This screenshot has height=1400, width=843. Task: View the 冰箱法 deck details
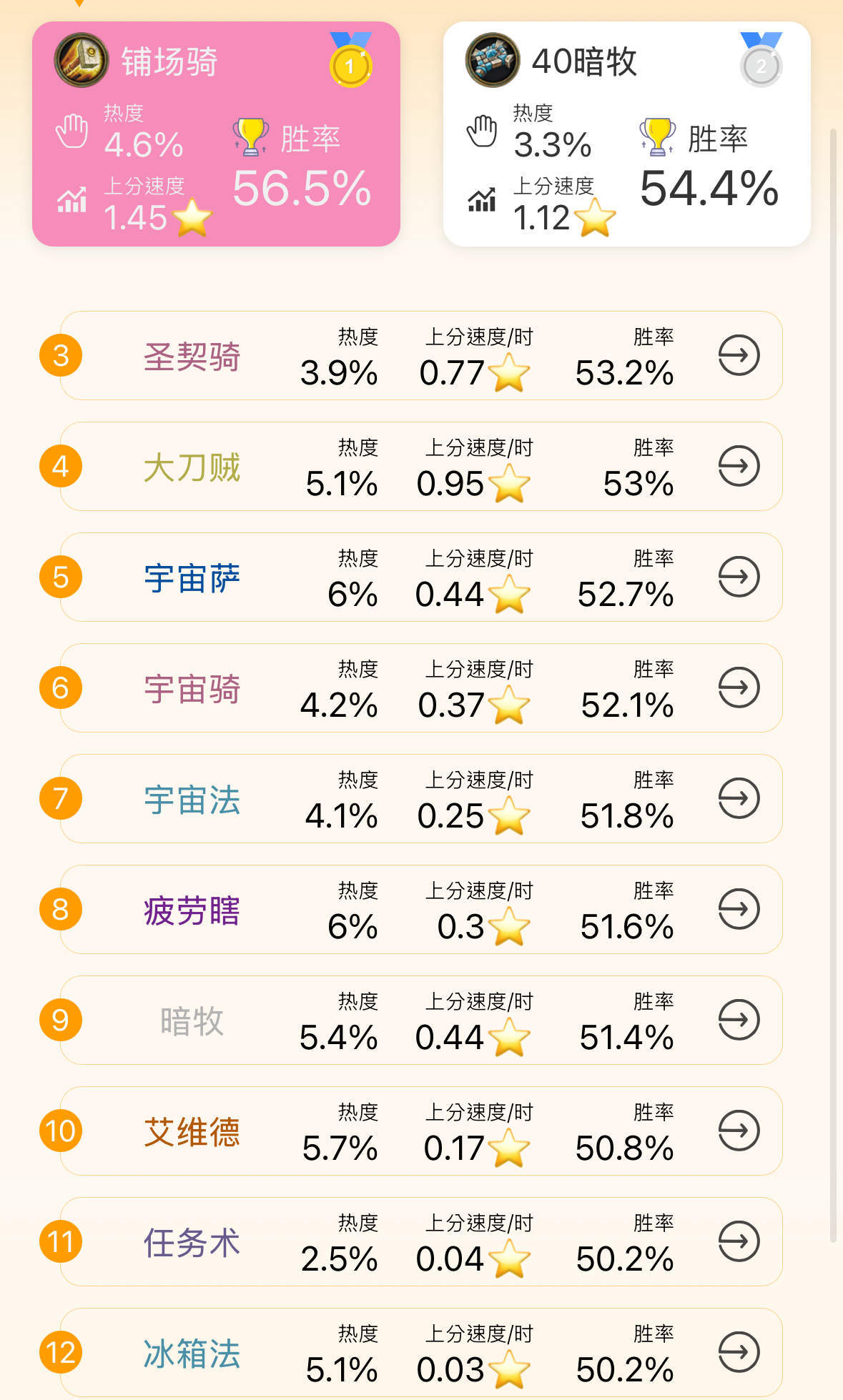(738, 1351)
